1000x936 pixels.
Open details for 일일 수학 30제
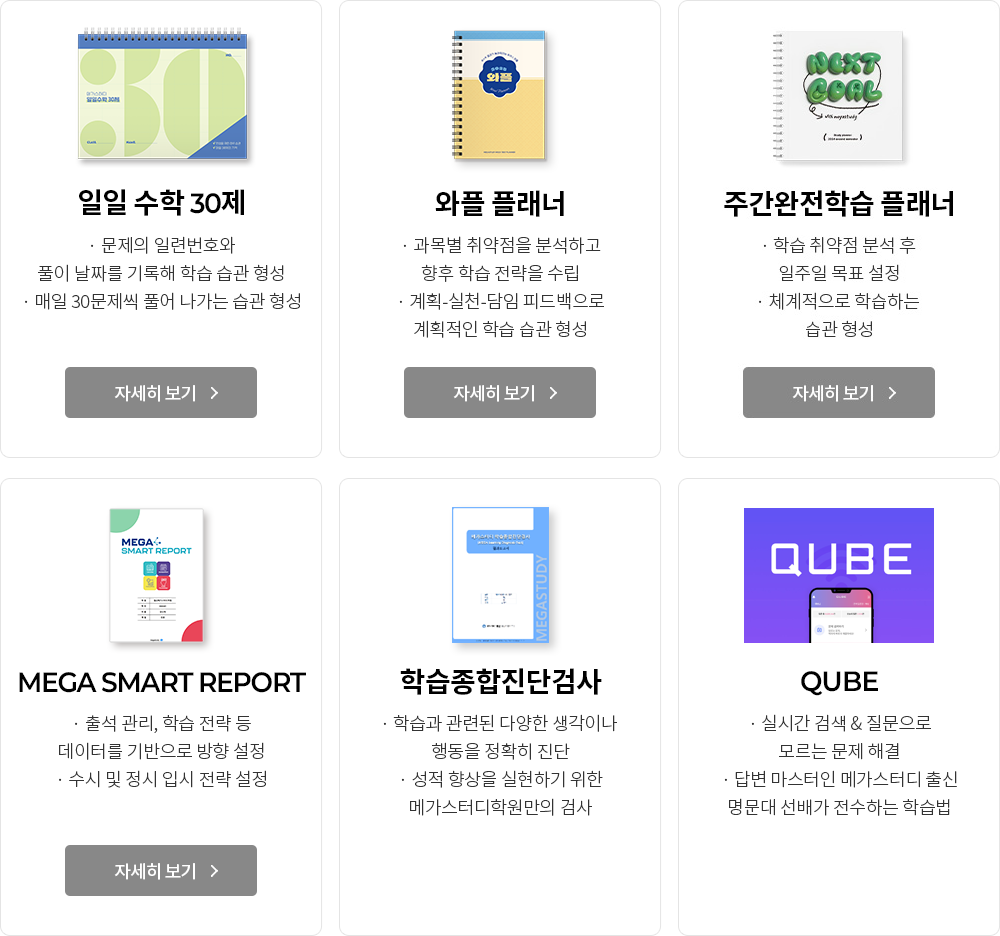161,392
